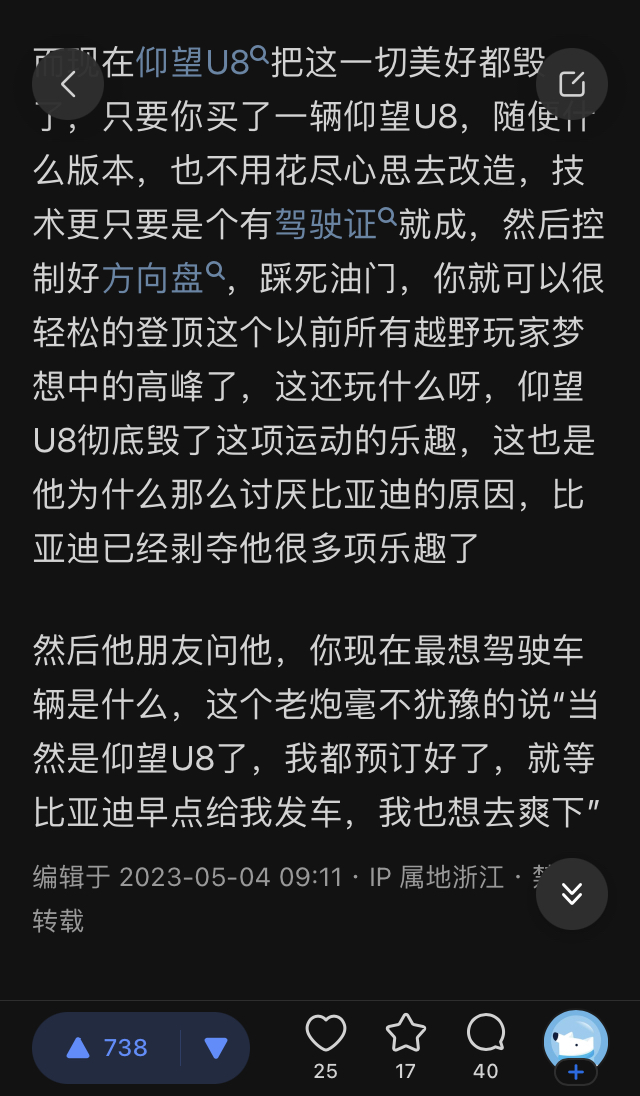Go back using the arrow button
Viewport: 640px width, 1096px height.
(x=68, y=84)
